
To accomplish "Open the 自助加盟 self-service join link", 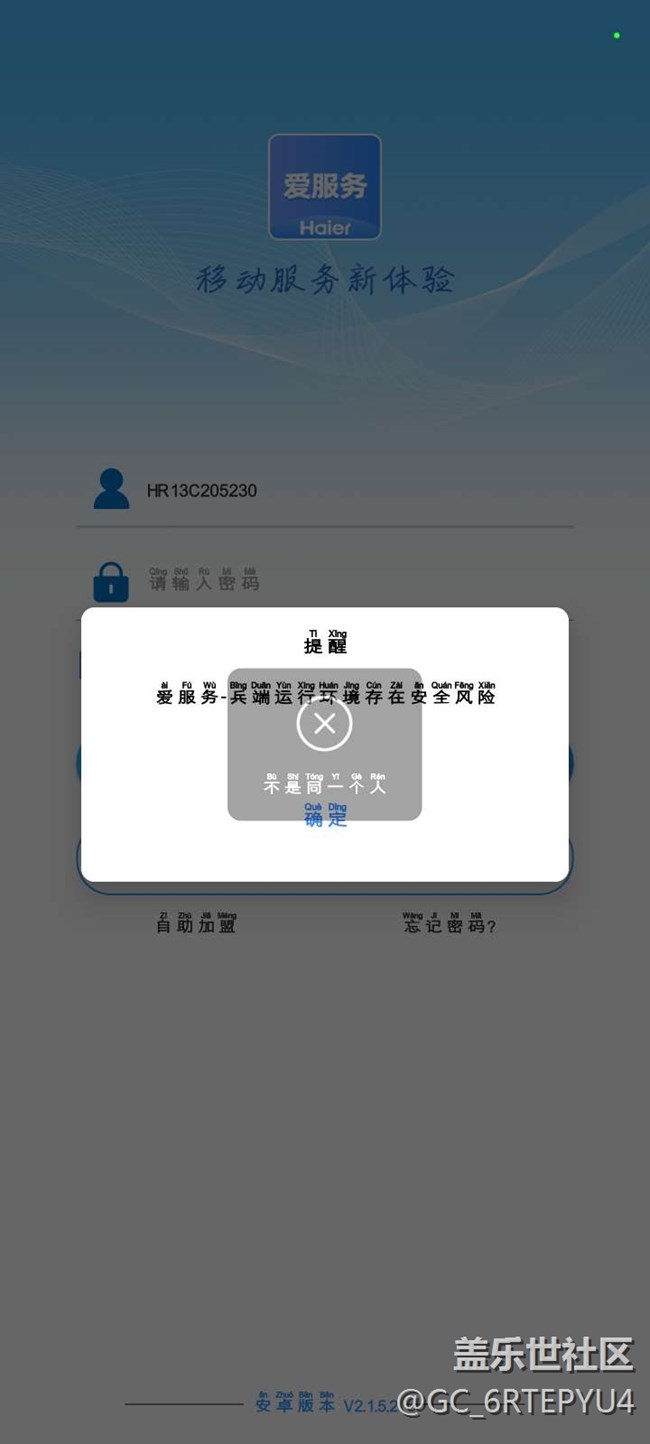I will tap(196, 922).
